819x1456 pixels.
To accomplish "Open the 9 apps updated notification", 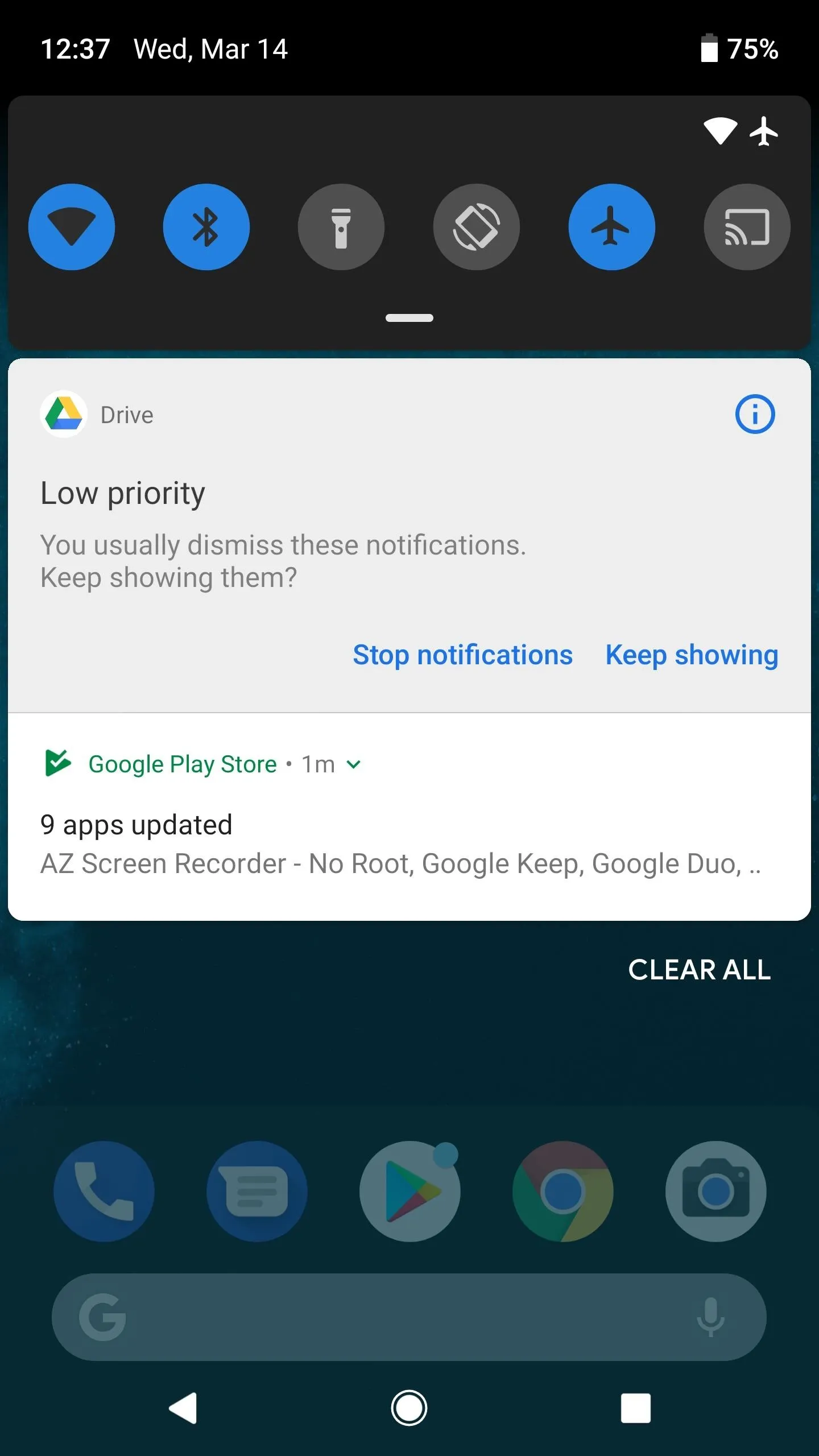I will click(x=409, y=816).
